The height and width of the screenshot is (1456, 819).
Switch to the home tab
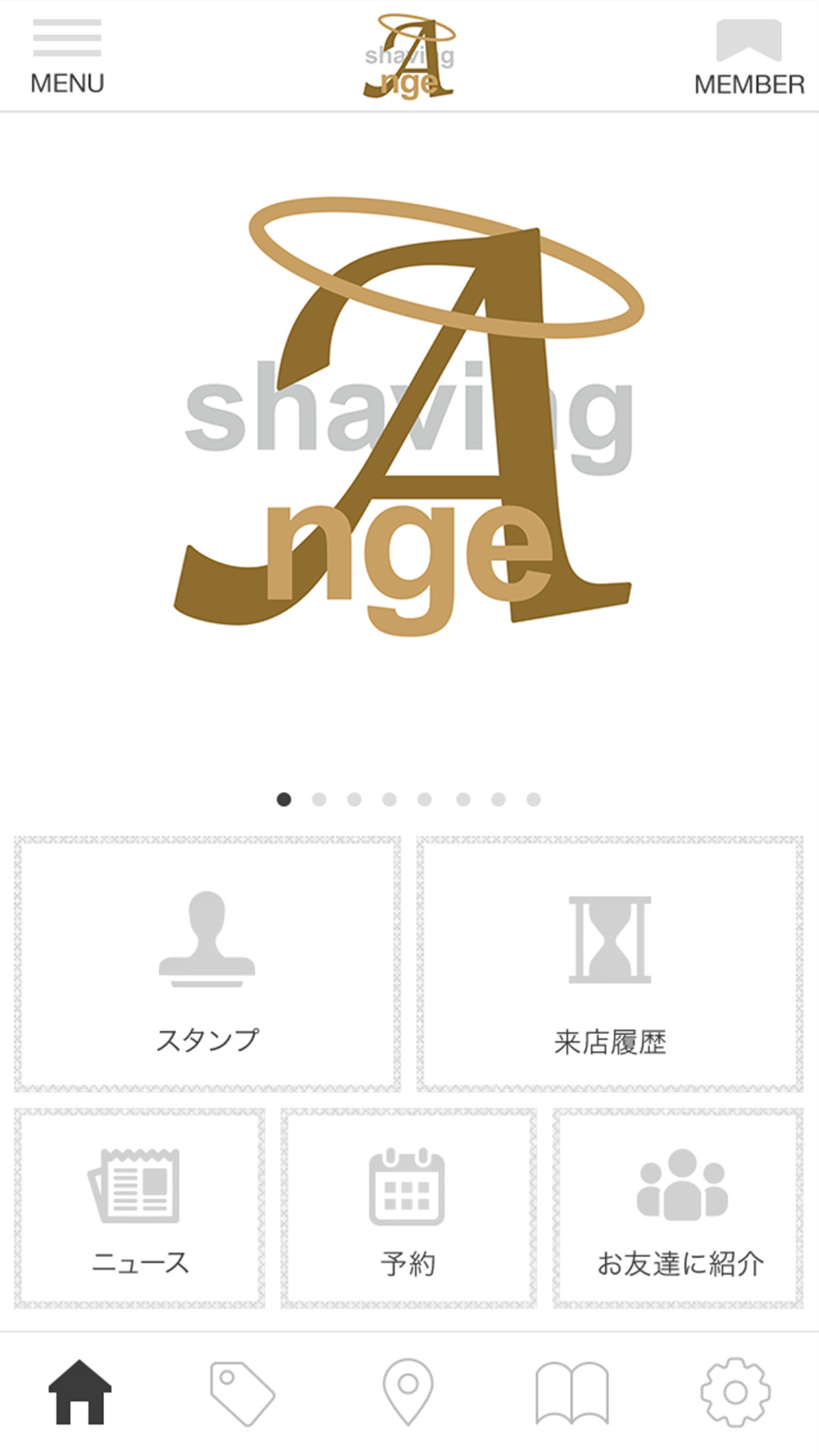(80, 1393)
